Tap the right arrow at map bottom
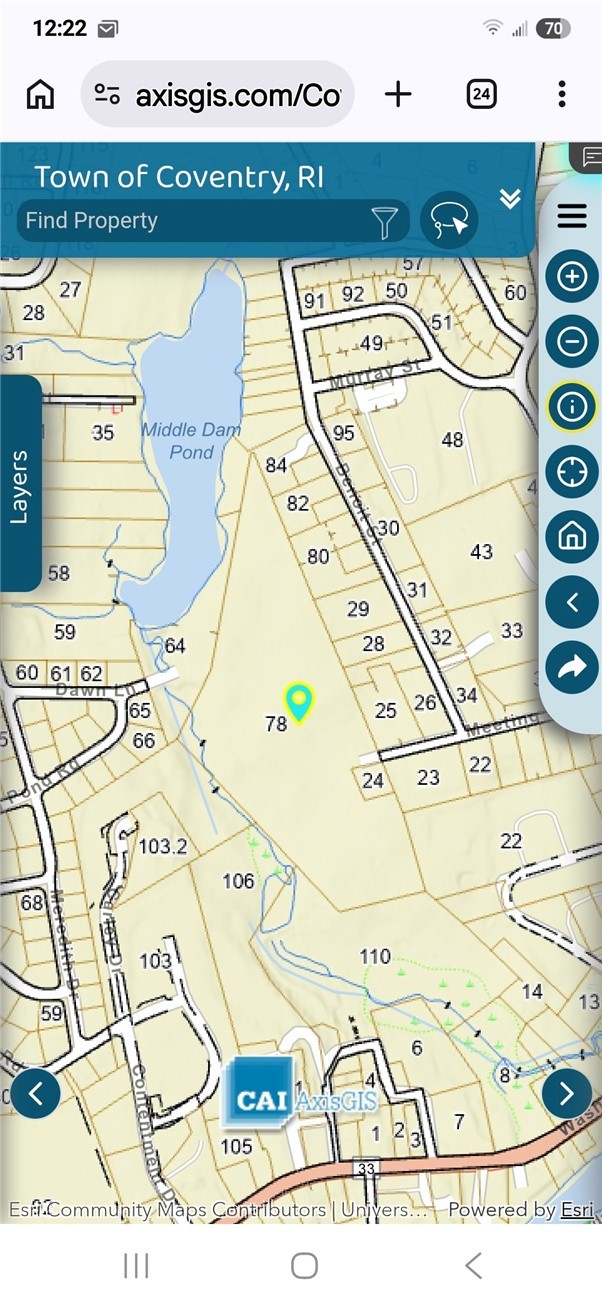The width and height of the screenshot is (602, 1304). coord(567,1094)
